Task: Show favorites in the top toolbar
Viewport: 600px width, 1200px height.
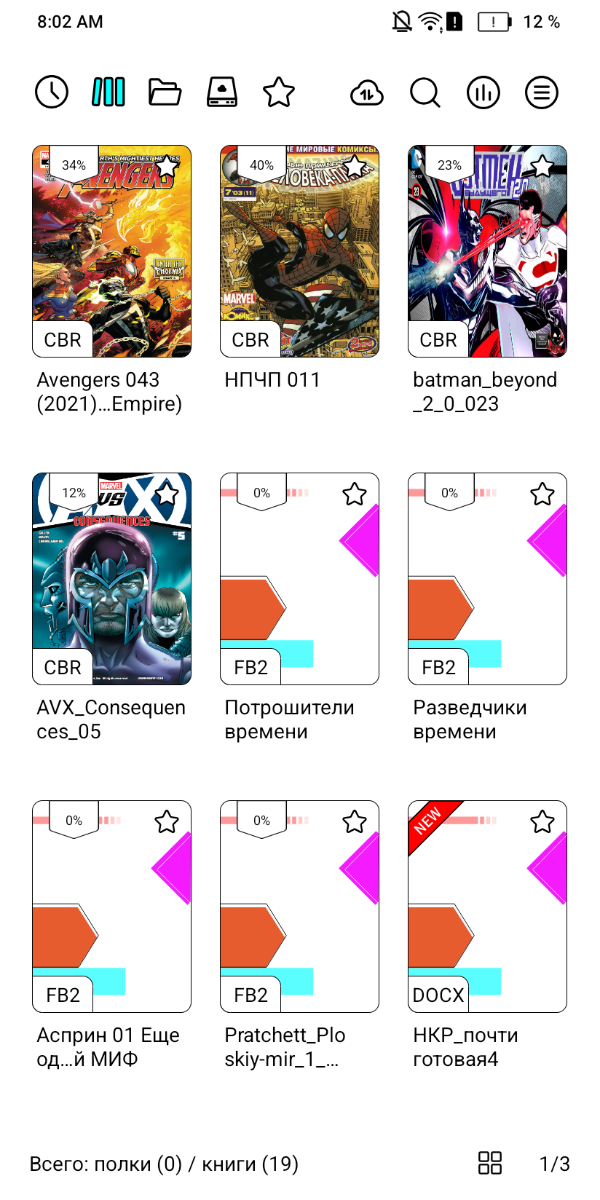Action: point(279,92)
